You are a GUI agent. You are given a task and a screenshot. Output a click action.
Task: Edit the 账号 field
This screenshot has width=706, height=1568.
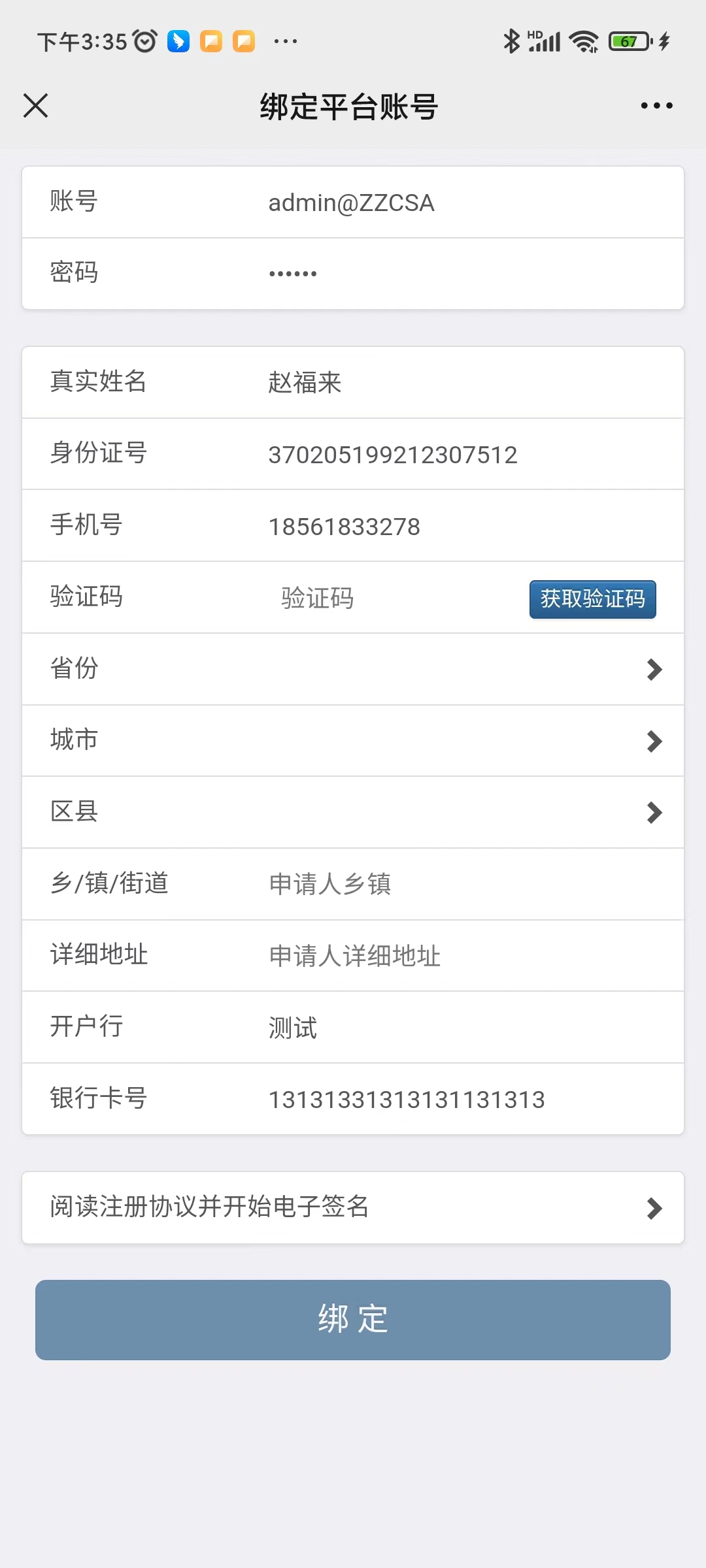[458, 203]
